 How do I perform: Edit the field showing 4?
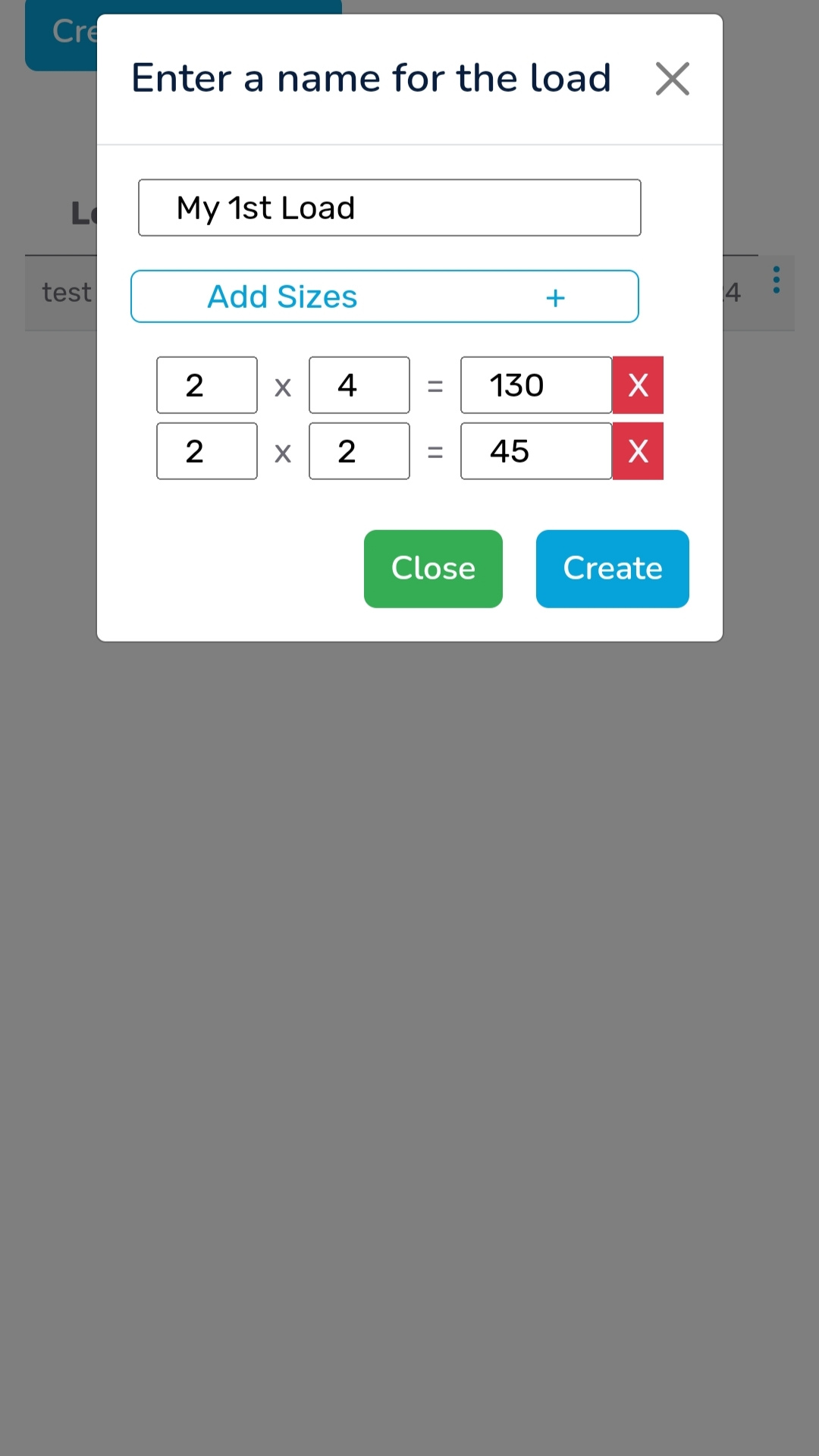tap(359, 385)
